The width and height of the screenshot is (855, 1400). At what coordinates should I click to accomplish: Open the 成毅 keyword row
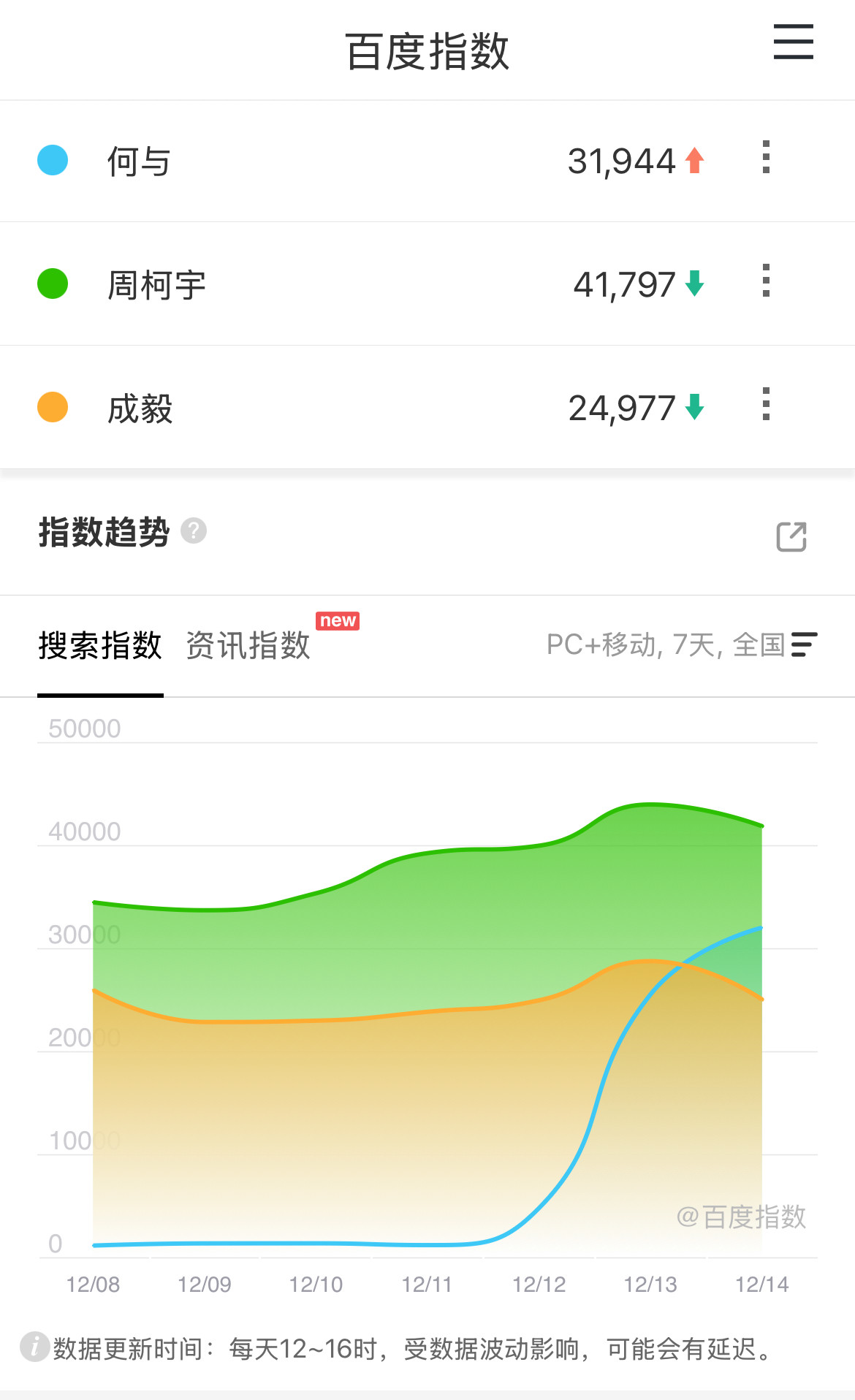pos(427,407)
